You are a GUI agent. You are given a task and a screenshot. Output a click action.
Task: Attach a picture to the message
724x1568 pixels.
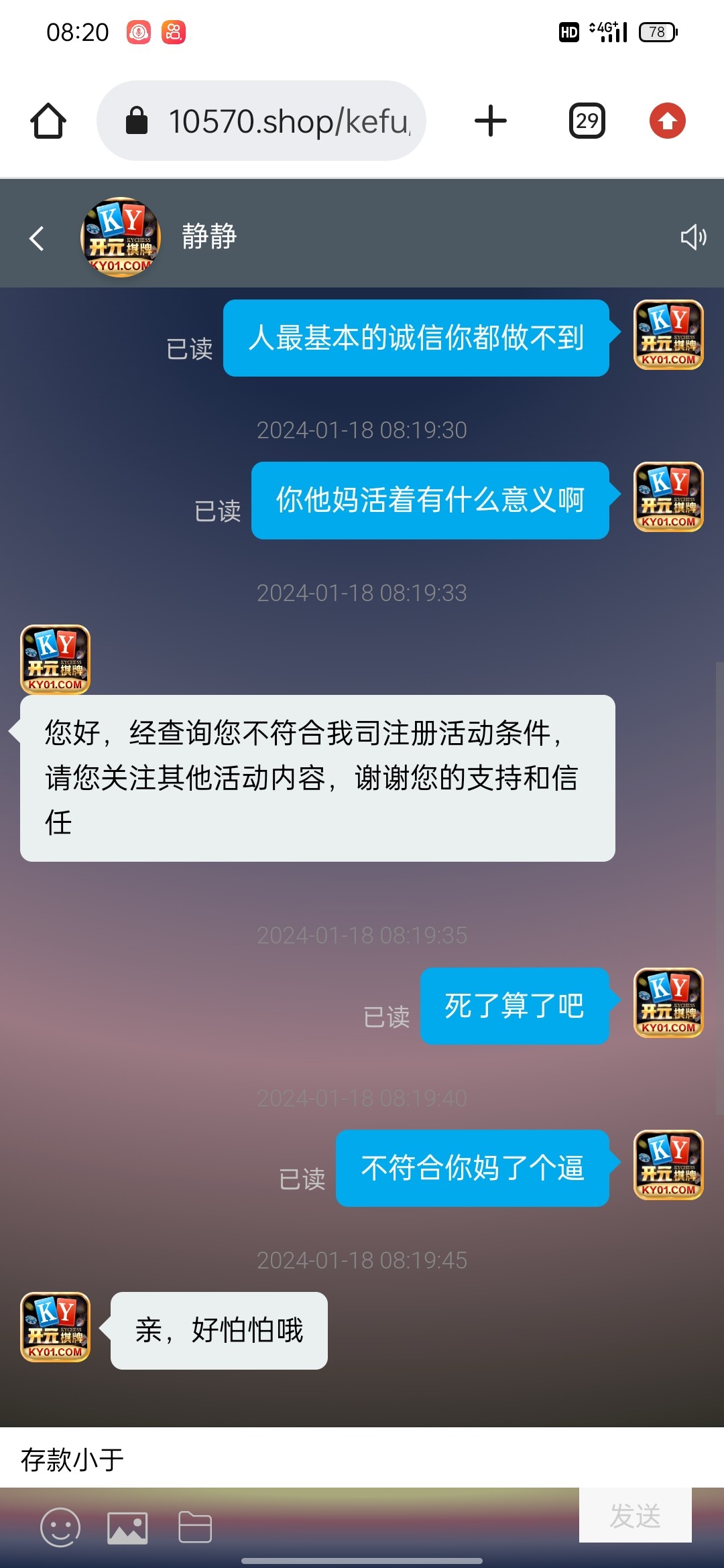pos(127,1528)
